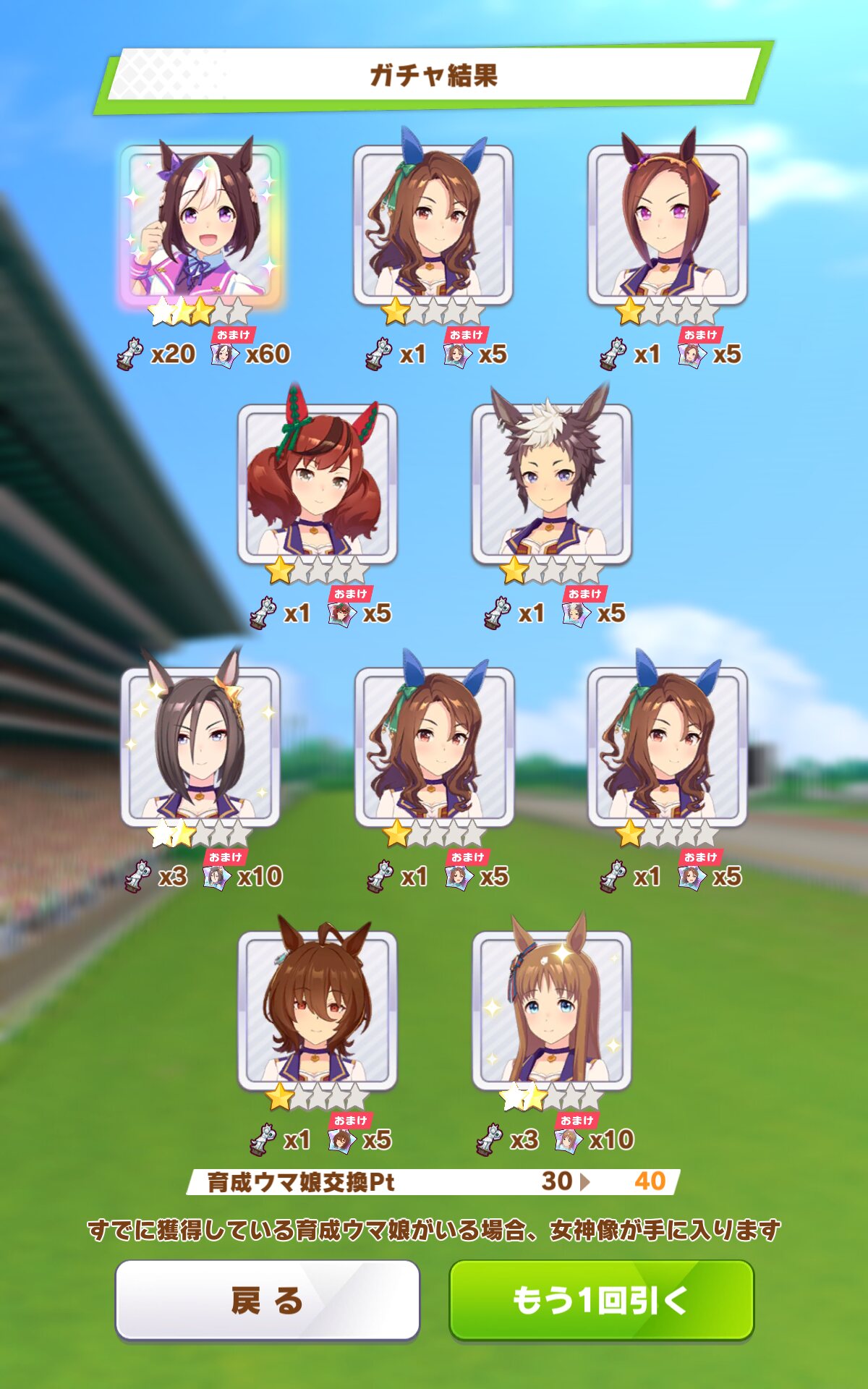868x1389 pixels.
Task: Pull again with もう1回引く
Action: pos(602,1299)
